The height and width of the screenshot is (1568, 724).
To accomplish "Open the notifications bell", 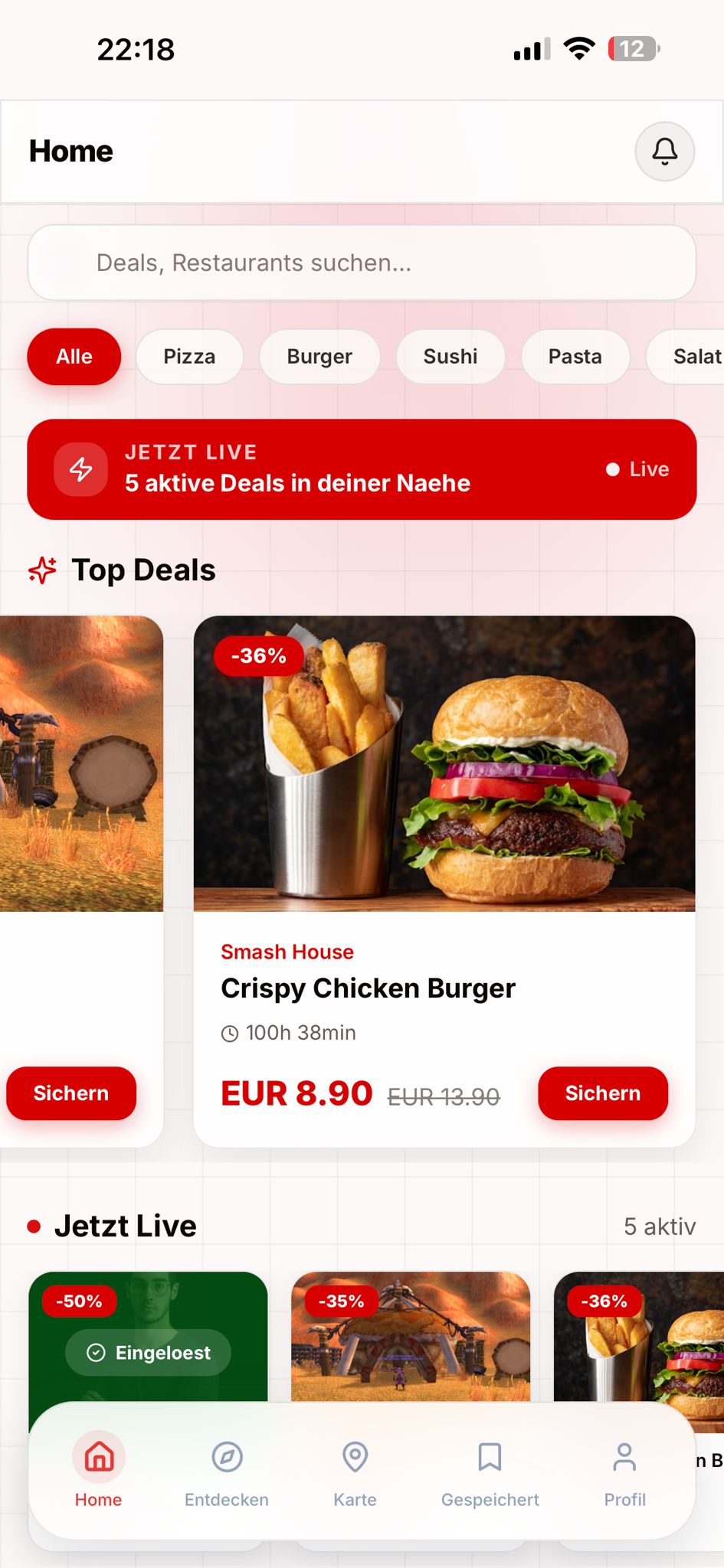I will 664,152.
